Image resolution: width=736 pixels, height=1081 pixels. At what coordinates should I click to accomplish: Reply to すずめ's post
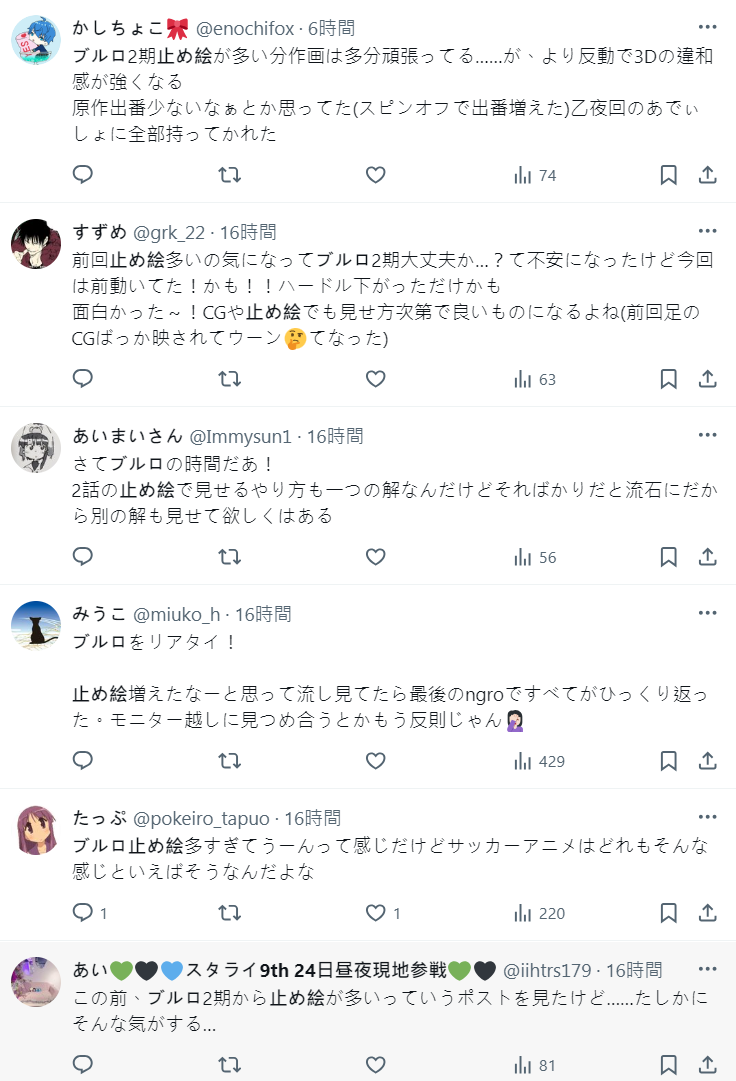click(x=83, y=379)
